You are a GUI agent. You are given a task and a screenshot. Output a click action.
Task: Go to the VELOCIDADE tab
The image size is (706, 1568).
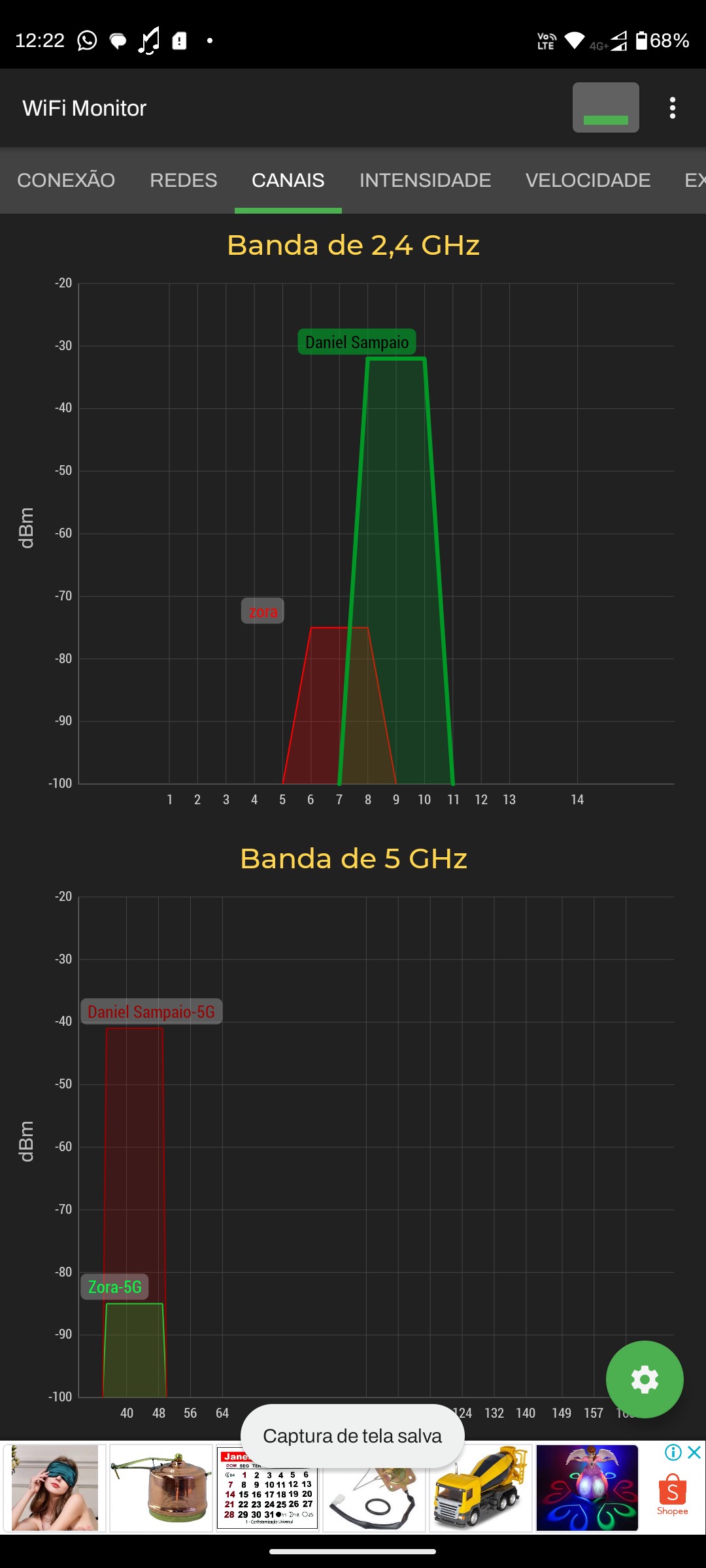pos(588,180)
